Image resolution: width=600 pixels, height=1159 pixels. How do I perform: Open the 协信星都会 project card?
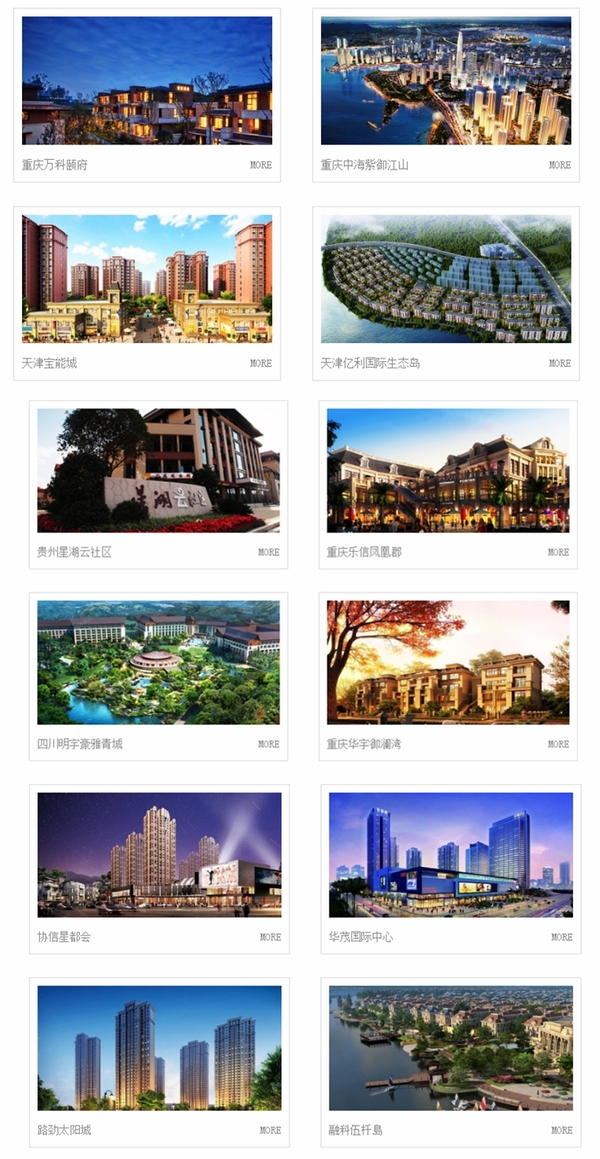[x=159, y=869]
